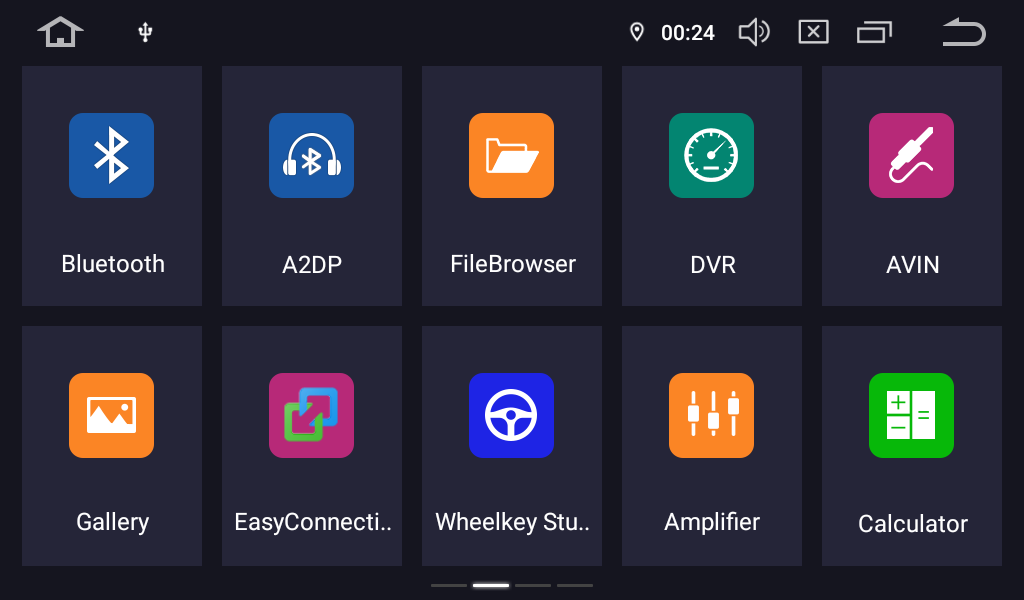The image size is (1024, 600).
Task: Close the current app via X icon
Action: (813, 32)
